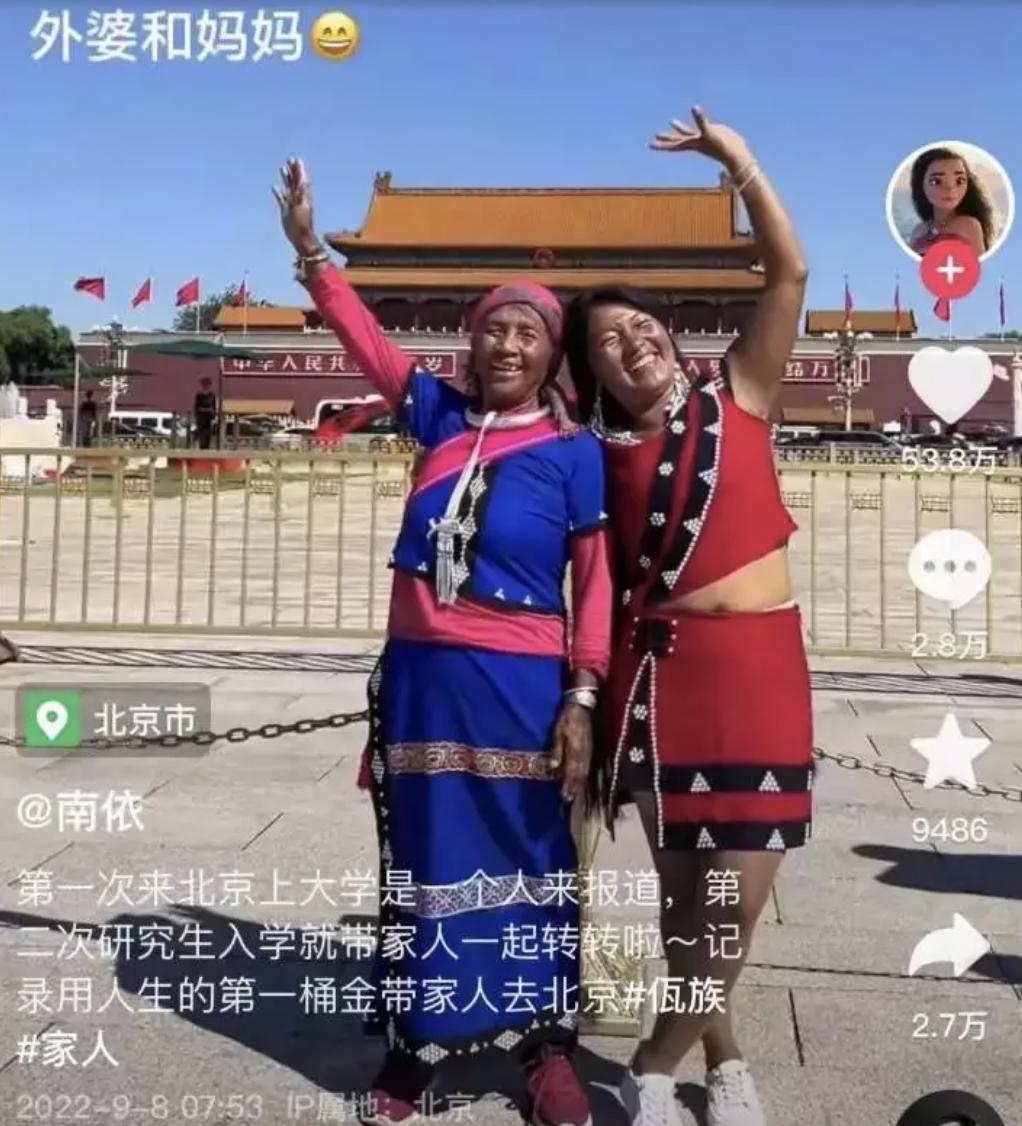Viewport: 1022px width, 1126px height.
Task: Add the video to favorites with the star
Action: pos(949,754)
